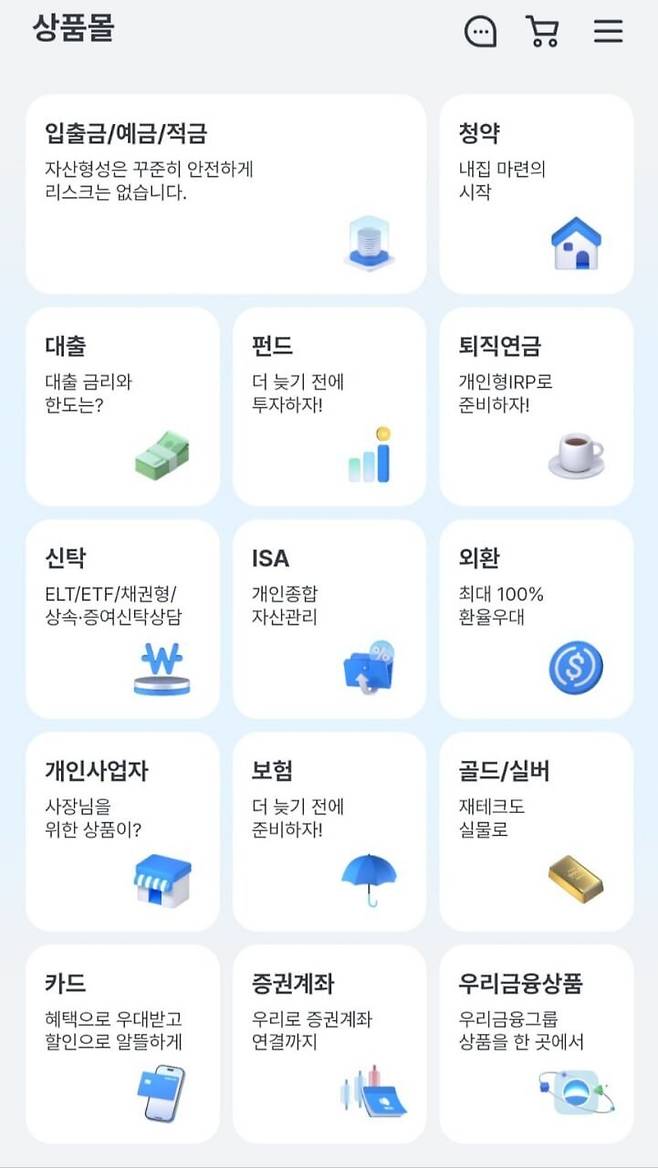The width and height of the screenshot is (658, 1168).
Task: Open the 골드/실버 card
Action: 536,831
